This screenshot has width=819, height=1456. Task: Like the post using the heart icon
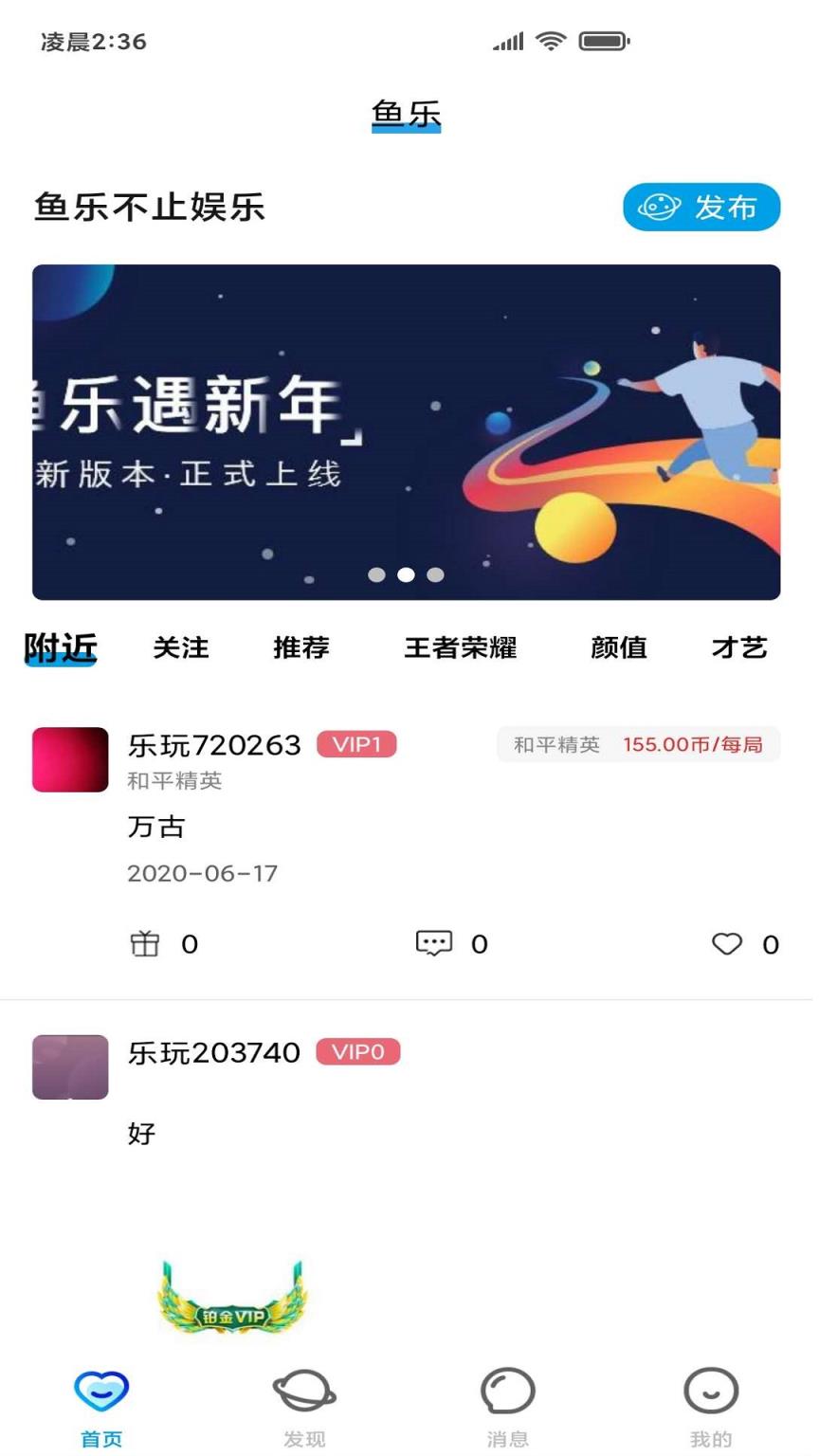[x=728, y=943]
